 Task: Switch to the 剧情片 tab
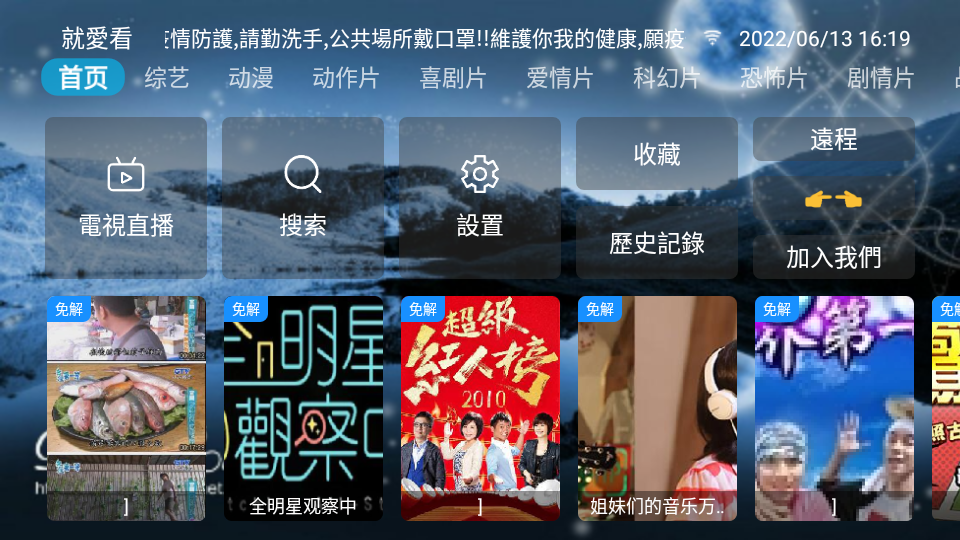pyautogui.click(x=880, y=78)
